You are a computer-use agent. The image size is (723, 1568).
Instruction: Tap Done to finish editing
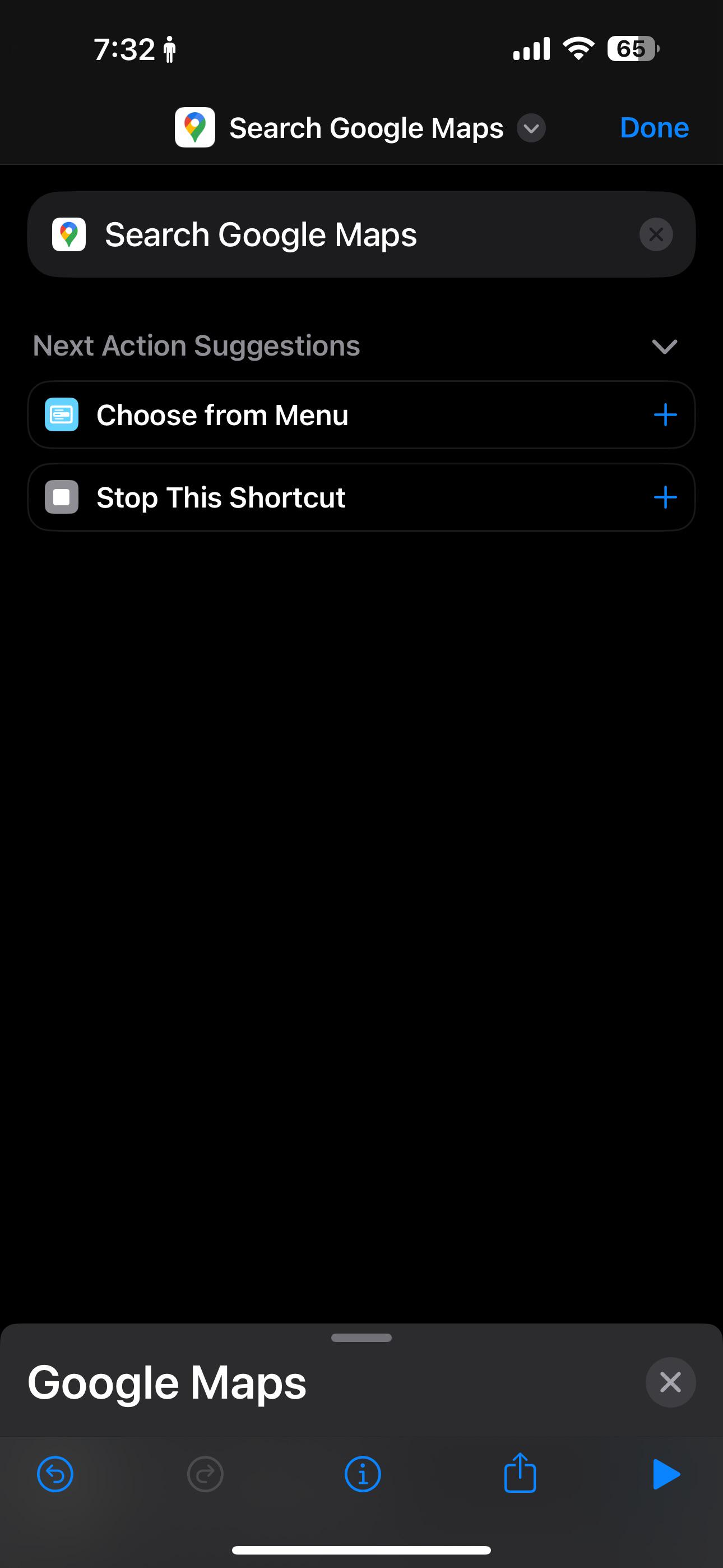(x=654, y=127)
